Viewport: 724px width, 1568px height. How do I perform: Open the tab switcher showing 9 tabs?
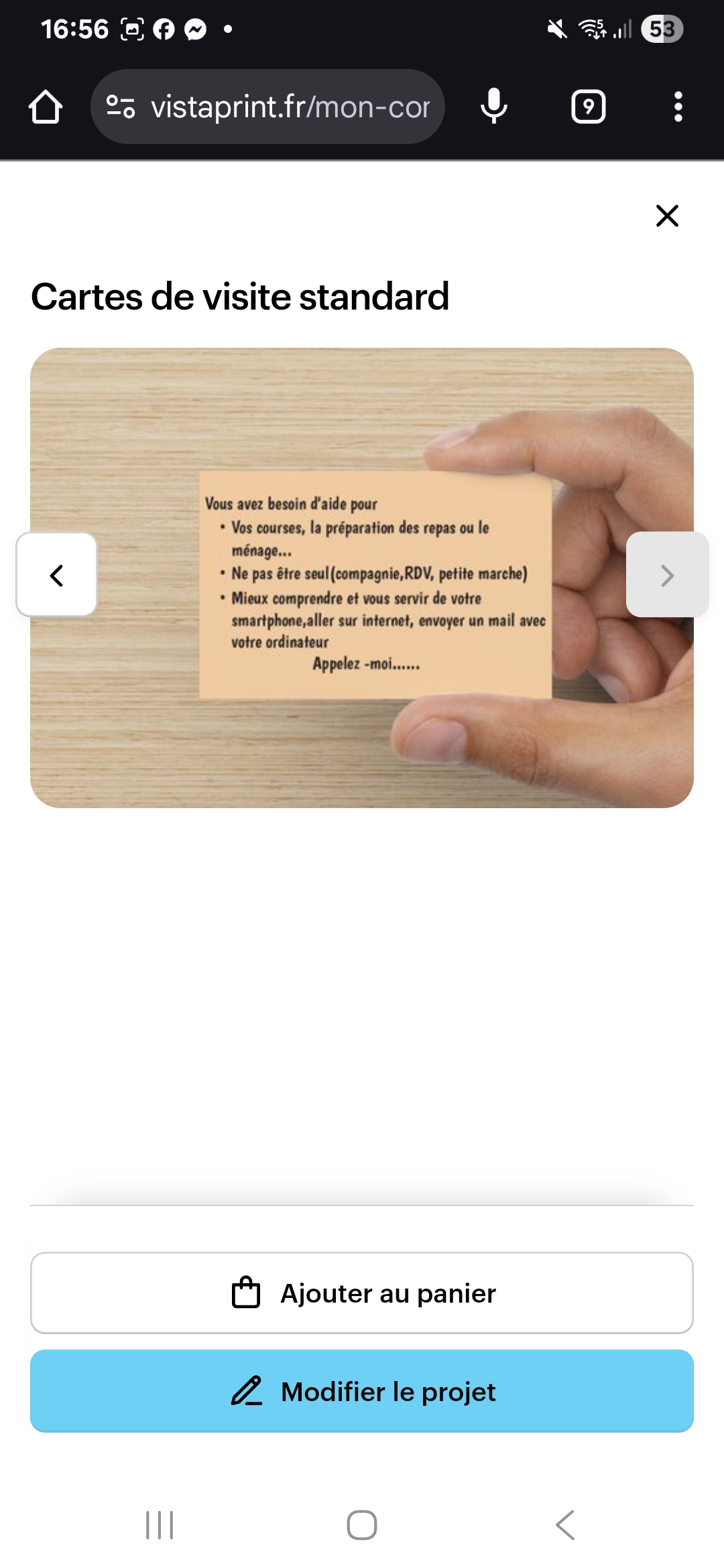point(588,107)
